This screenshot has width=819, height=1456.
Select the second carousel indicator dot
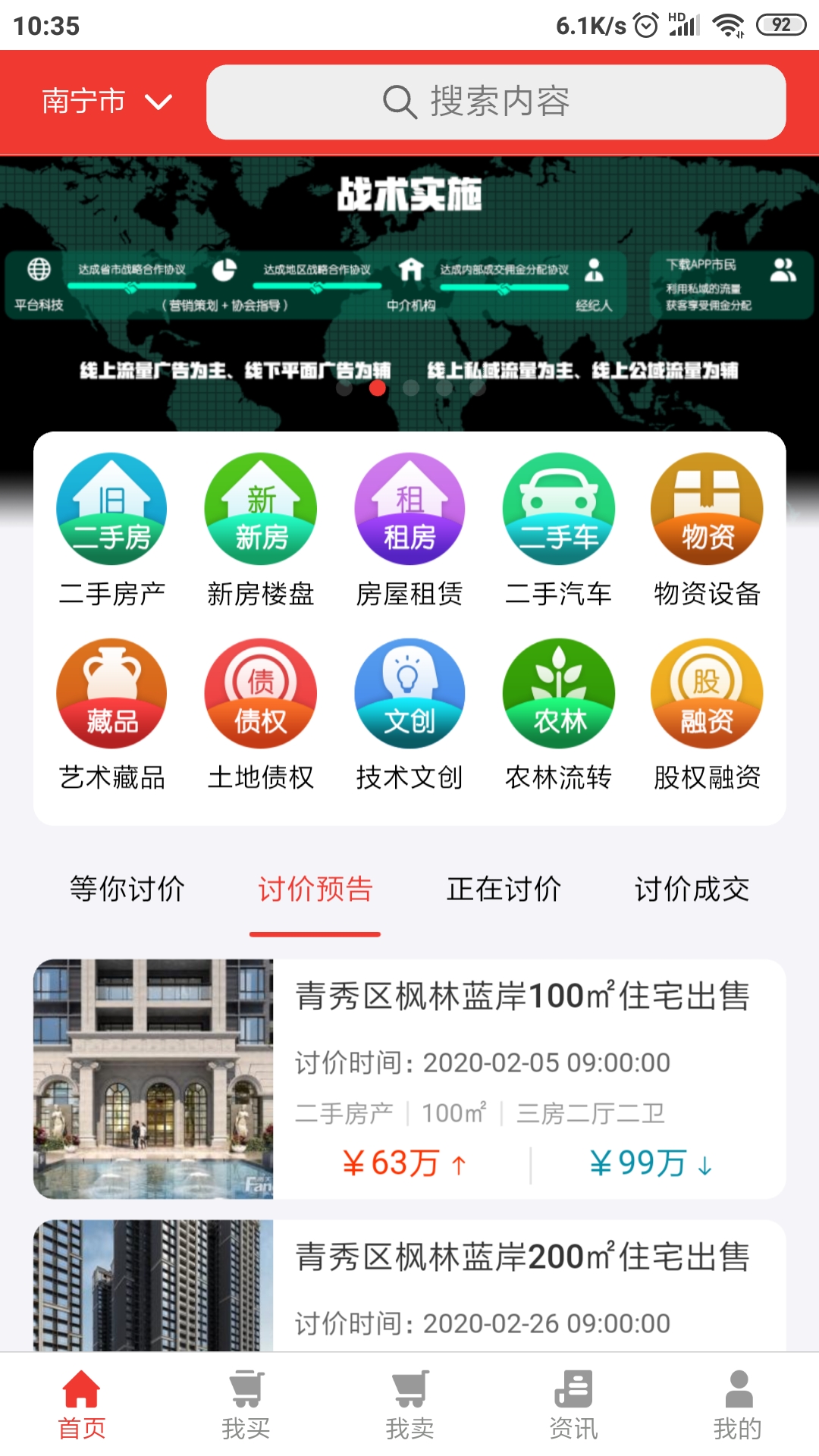pyautogui.click(x=377, y=388)
